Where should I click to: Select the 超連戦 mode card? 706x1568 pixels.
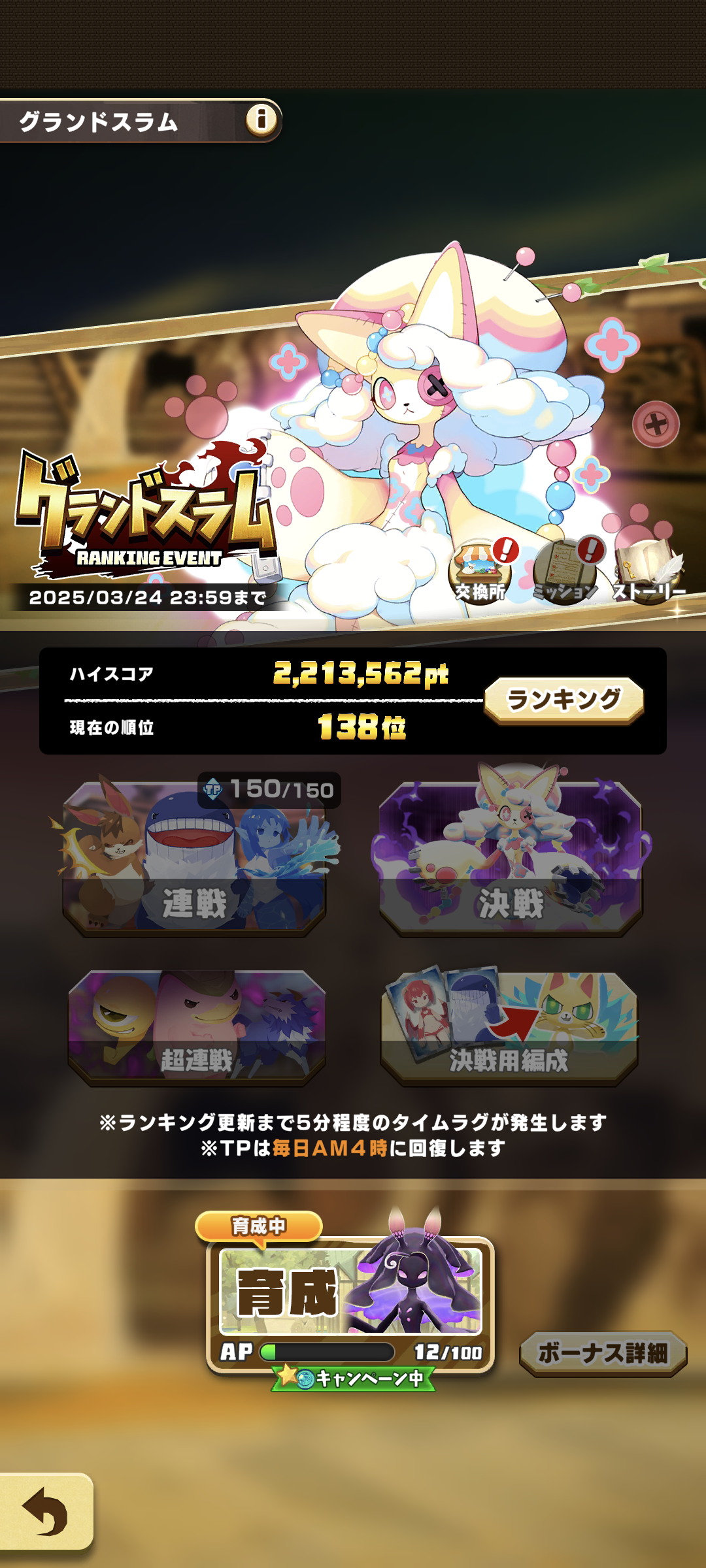tap(197, 1028)
